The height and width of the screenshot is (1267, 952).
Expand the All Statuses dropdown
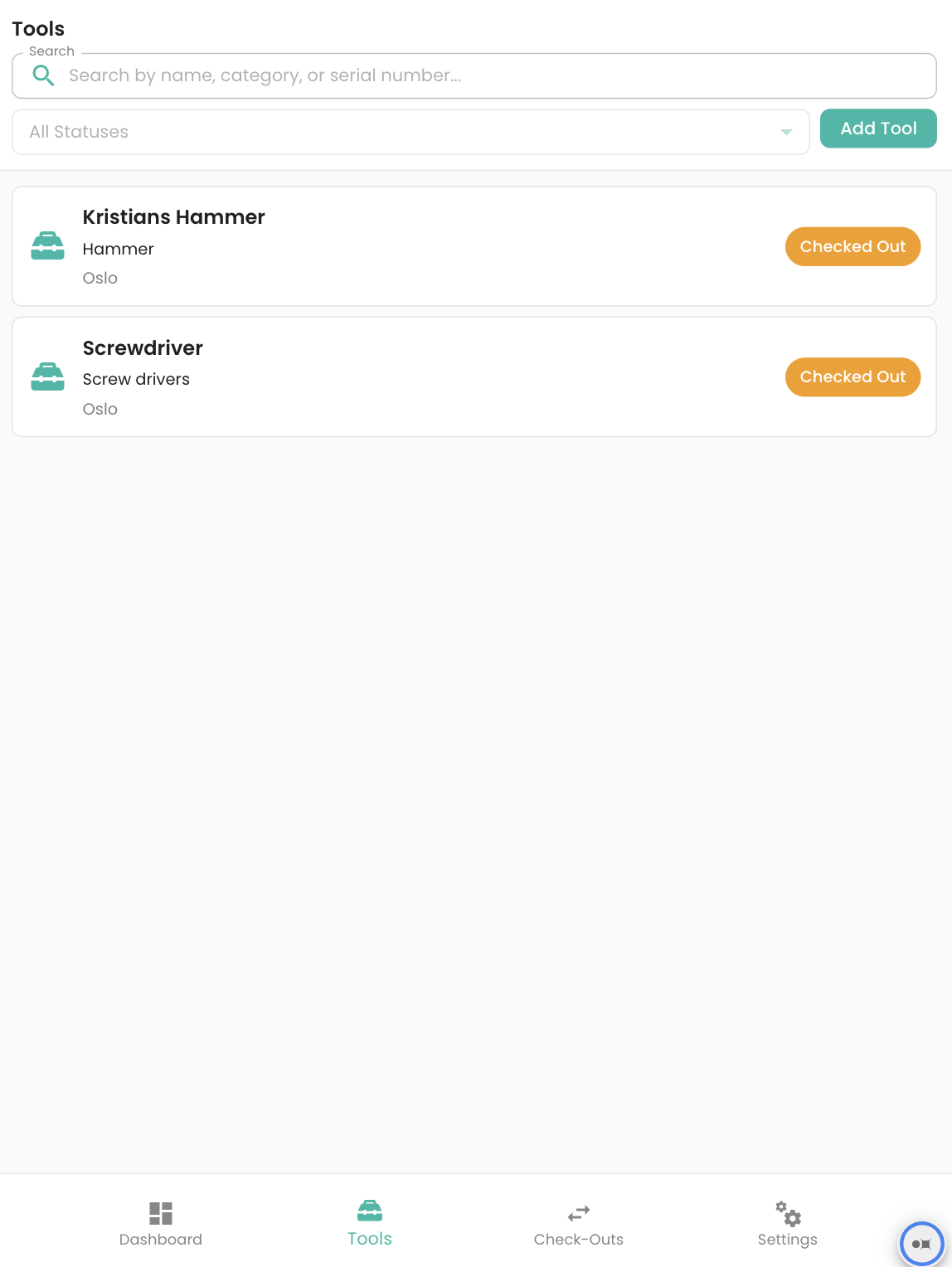pyautogui.click(x=410, y=132)
